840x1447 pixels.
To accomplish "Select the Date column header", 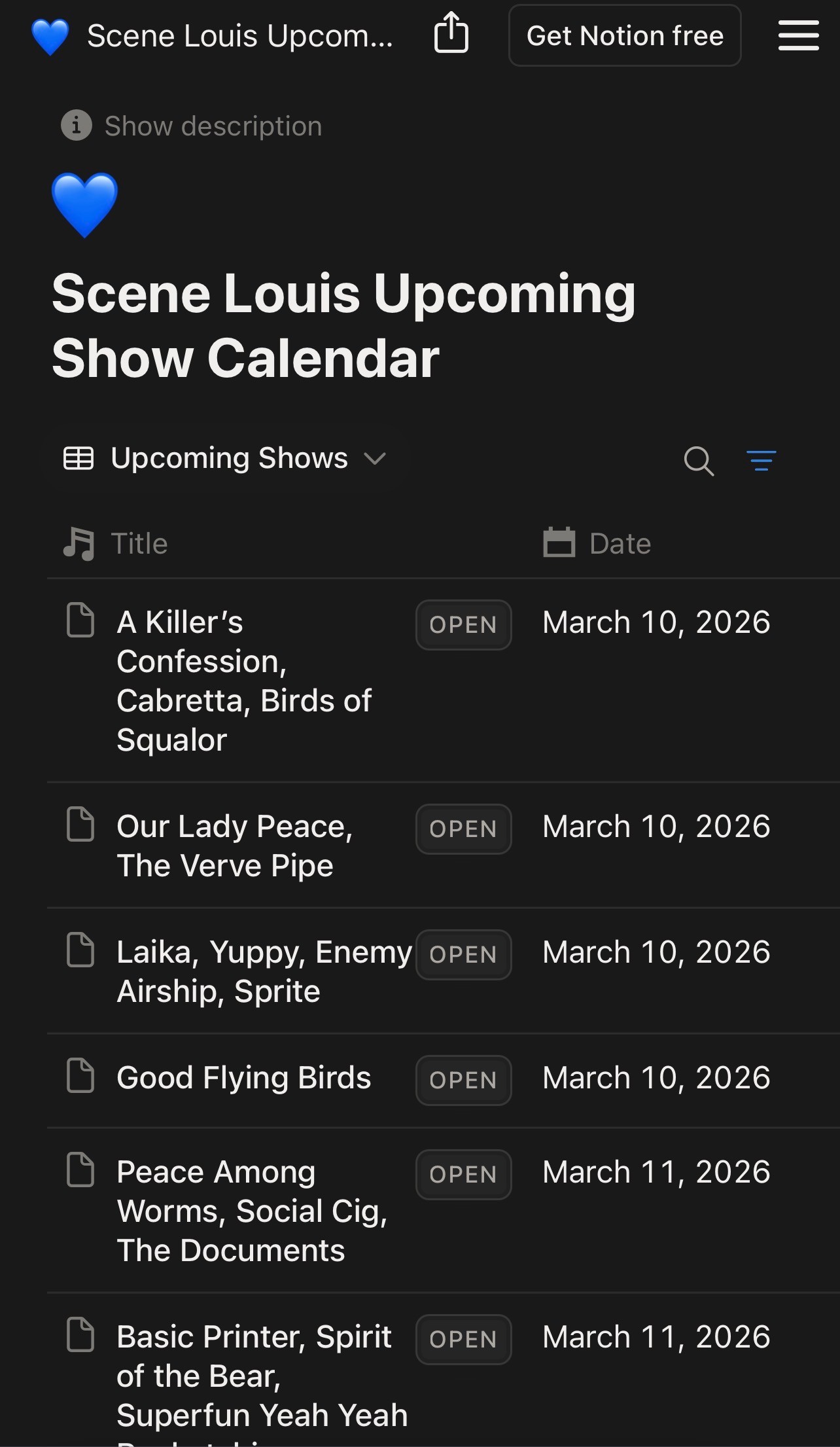I will click(619, 542).
